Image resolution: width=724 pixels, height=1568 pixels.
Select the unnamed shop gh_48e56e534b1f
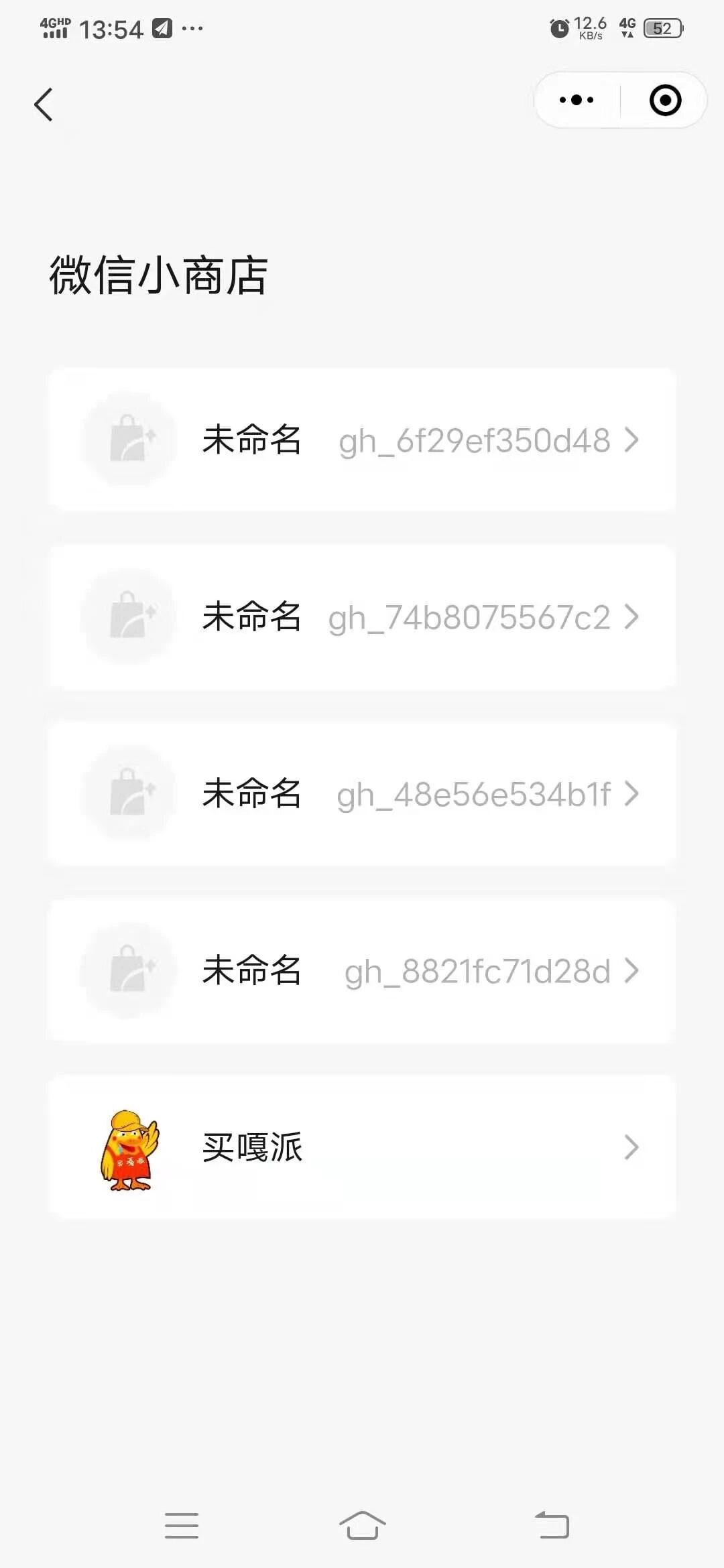coord(362,794)
